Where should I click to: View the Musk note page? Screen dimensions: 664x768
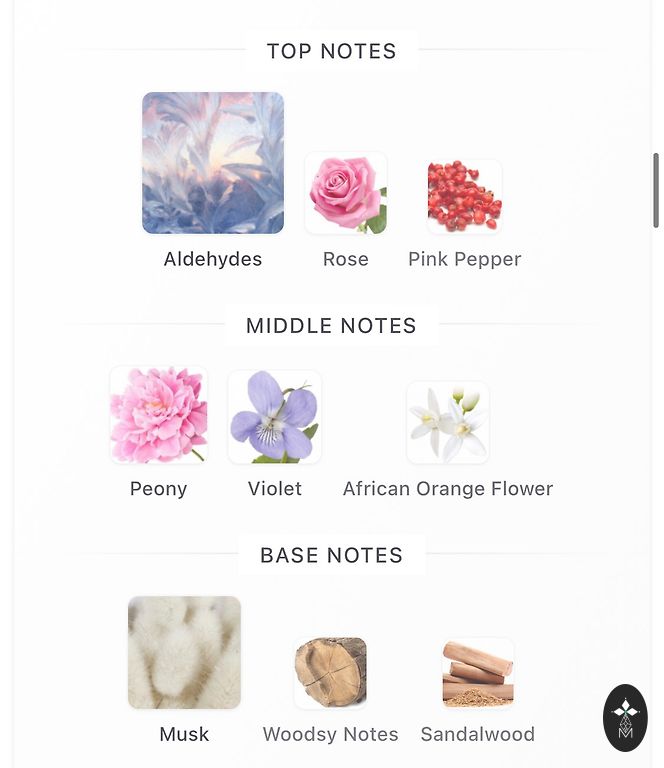(184, 653)
